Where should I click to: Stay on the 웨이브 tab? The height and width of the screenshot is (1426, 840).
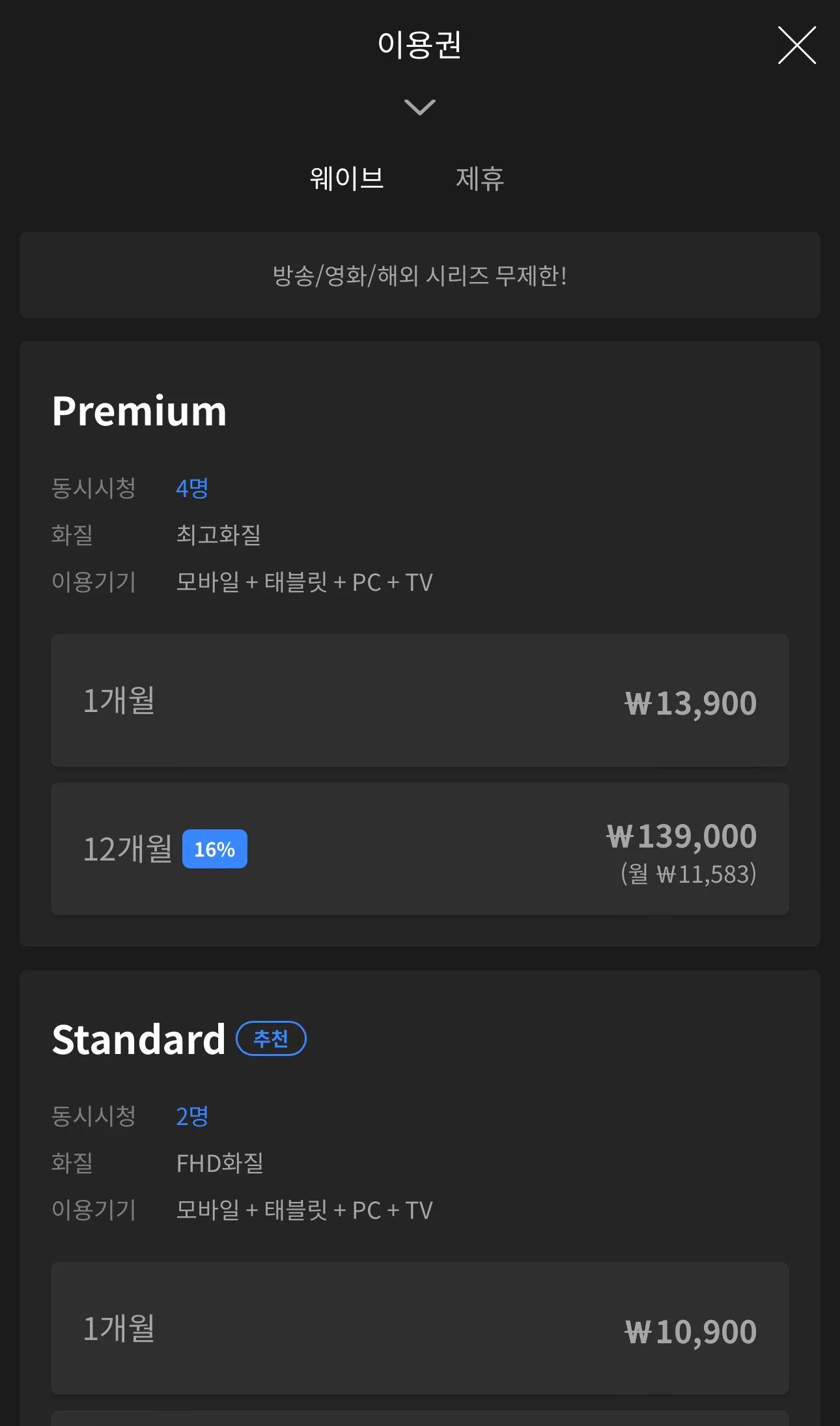pos(346,178)
